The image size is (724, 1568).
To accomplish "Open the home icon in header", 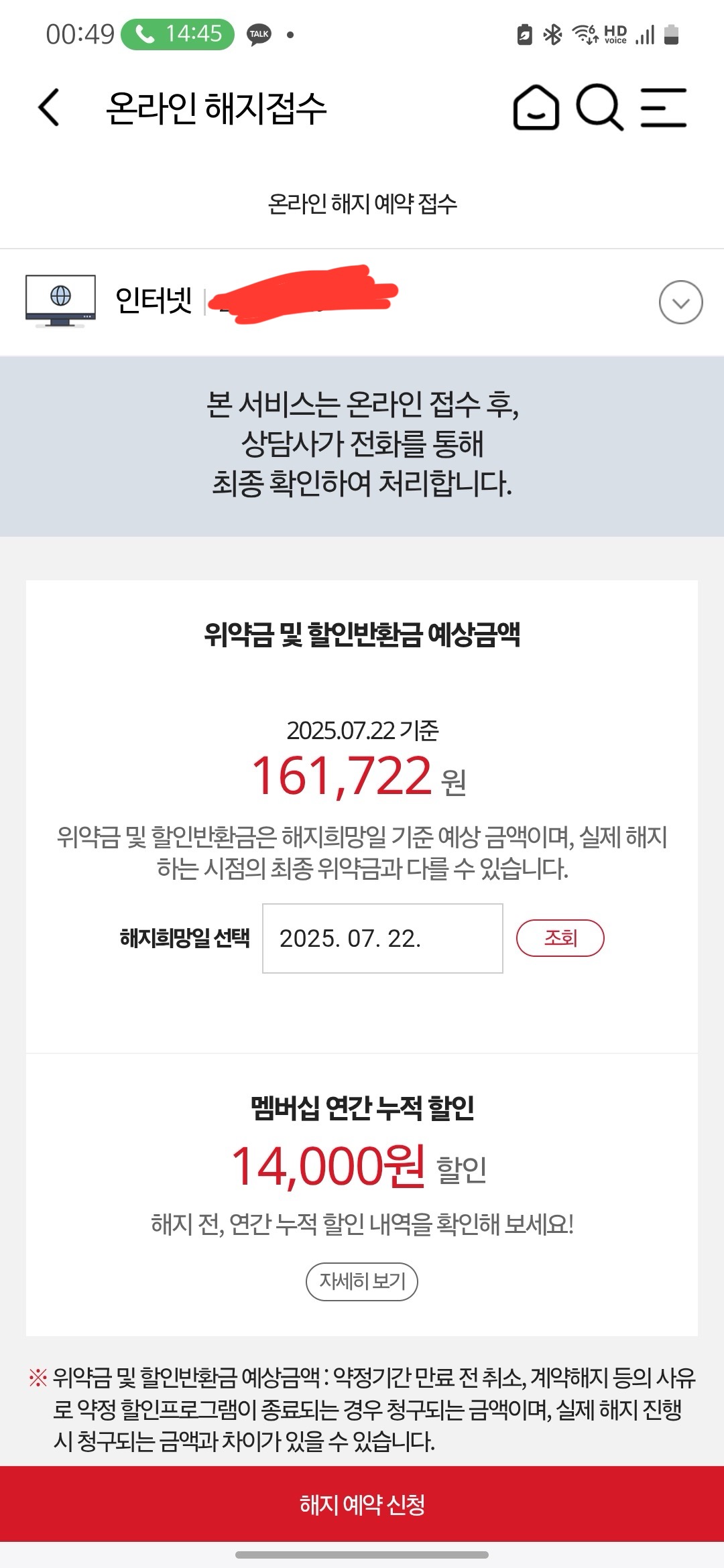I will click(x=536, y=107).
